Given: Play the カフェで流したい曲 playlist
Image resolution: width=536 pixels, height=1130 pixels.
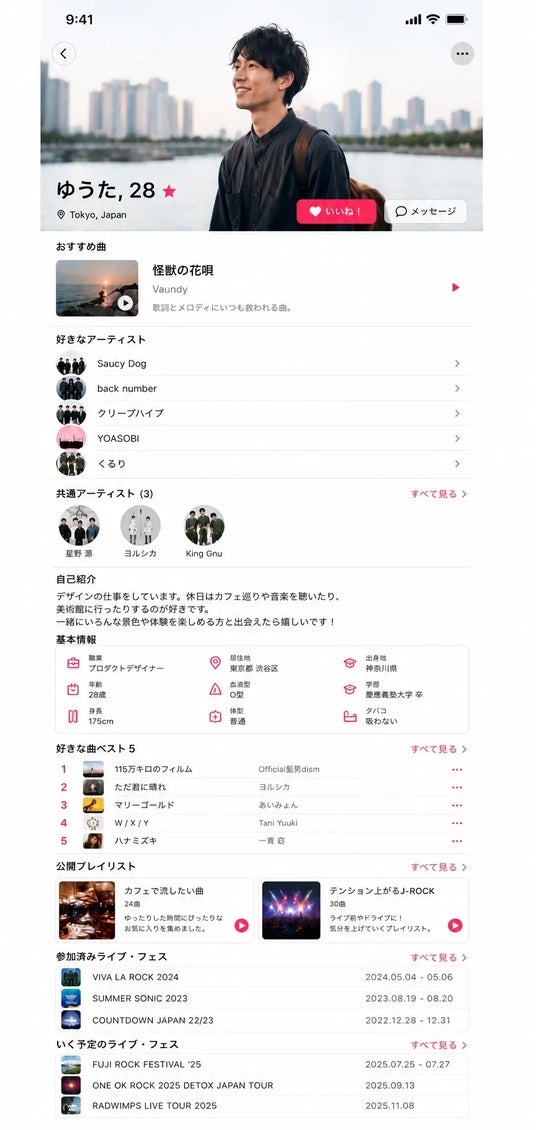Looking at the screenshot, I should click(241, 925).
